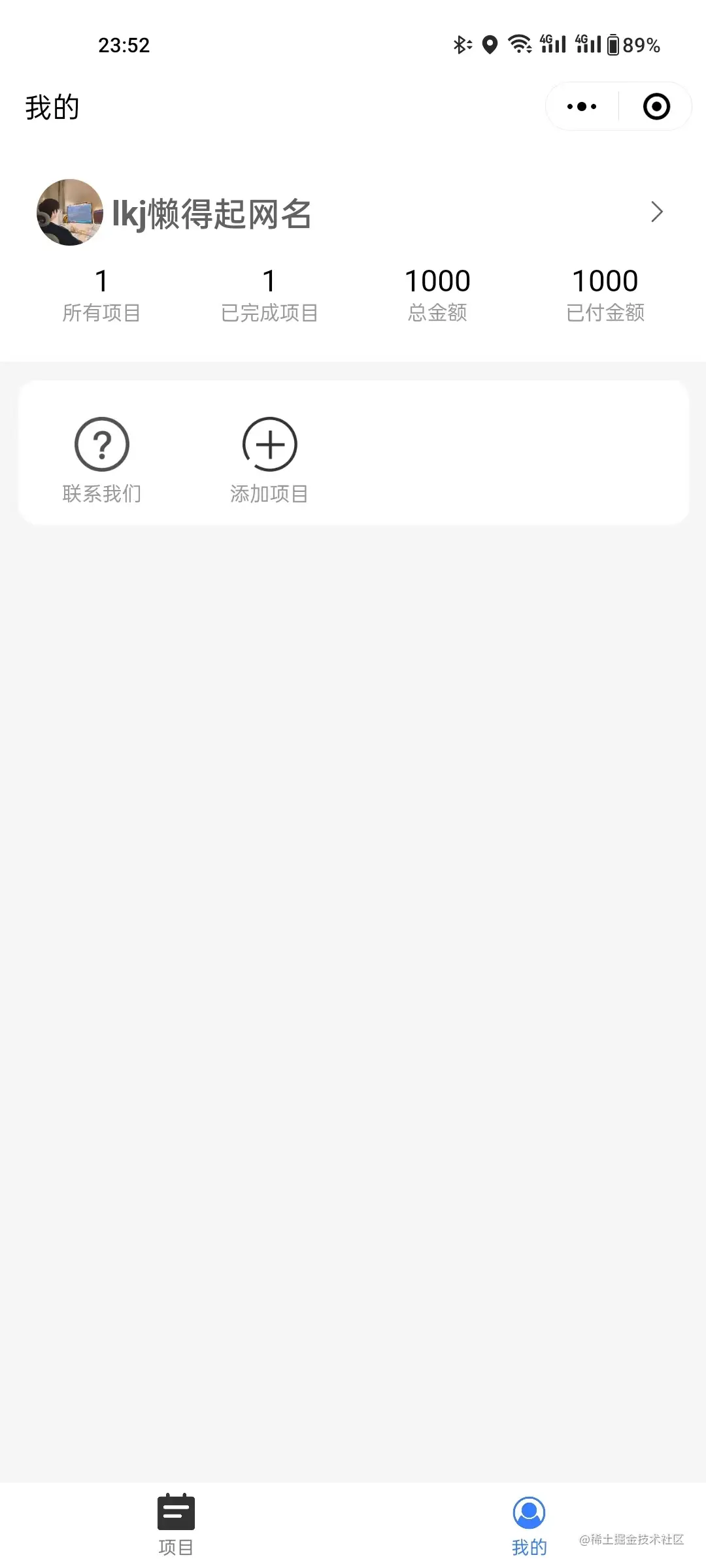706x1568 pixels.
Task: Close the mini program with the circle button
Action: 656,106
